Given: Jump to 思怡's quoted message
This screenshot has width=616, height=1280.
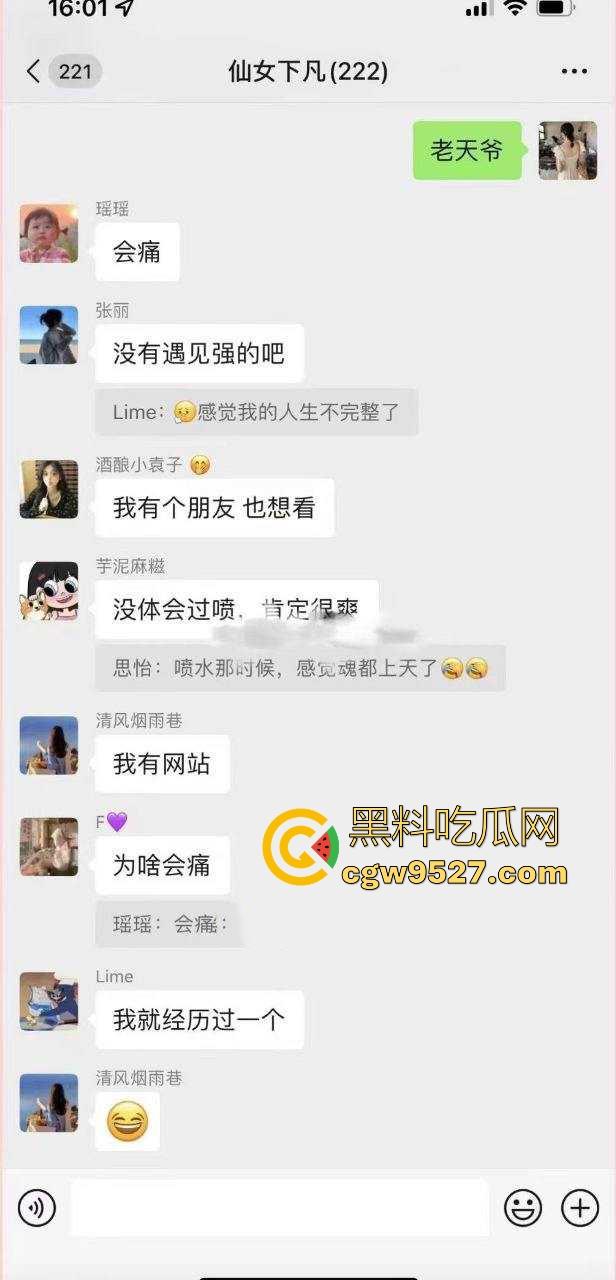Looking at the screenshot, I should coord(300,668).
